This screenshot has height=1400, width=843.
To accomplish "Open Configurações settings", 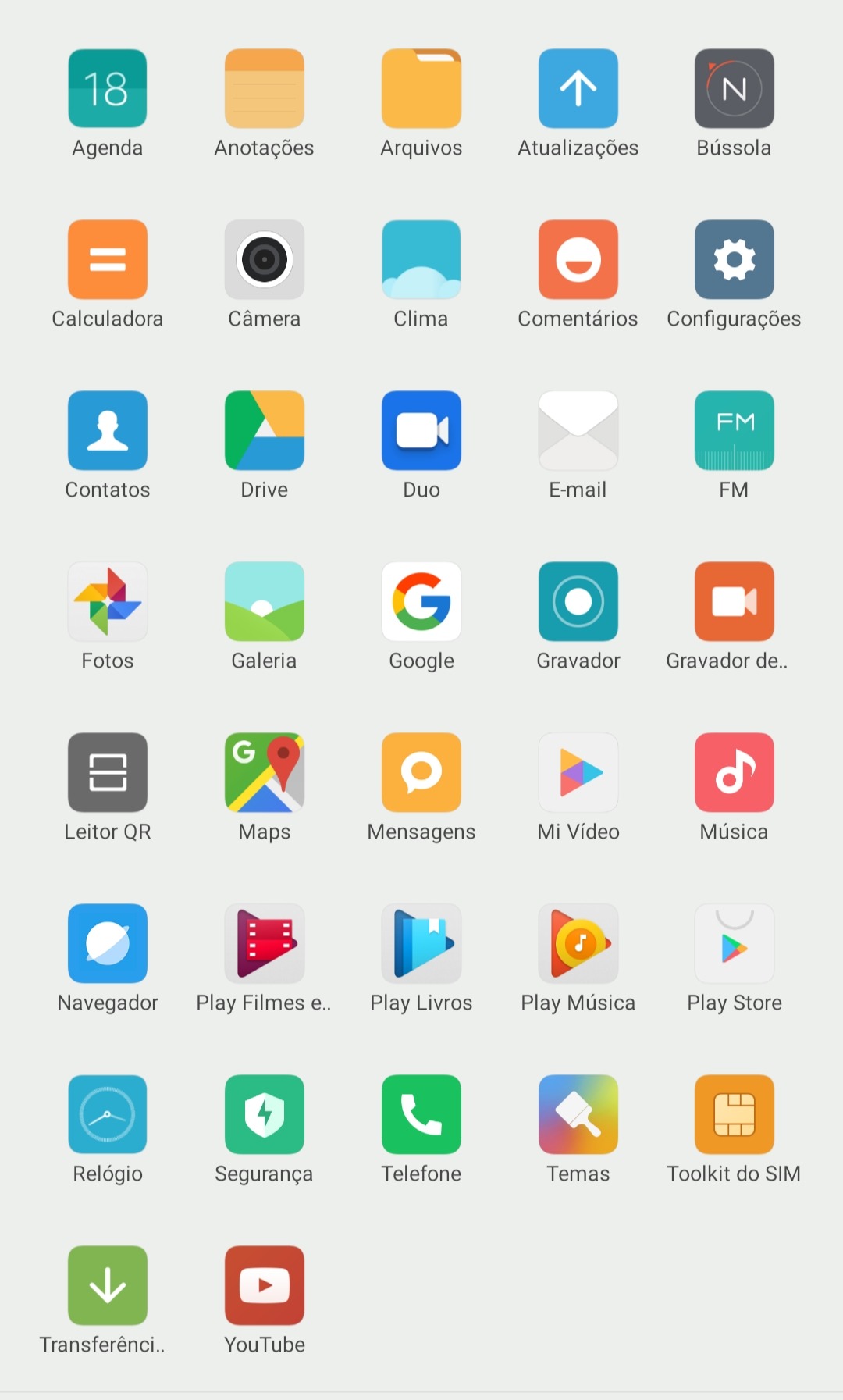I will (x=735, y=259).
